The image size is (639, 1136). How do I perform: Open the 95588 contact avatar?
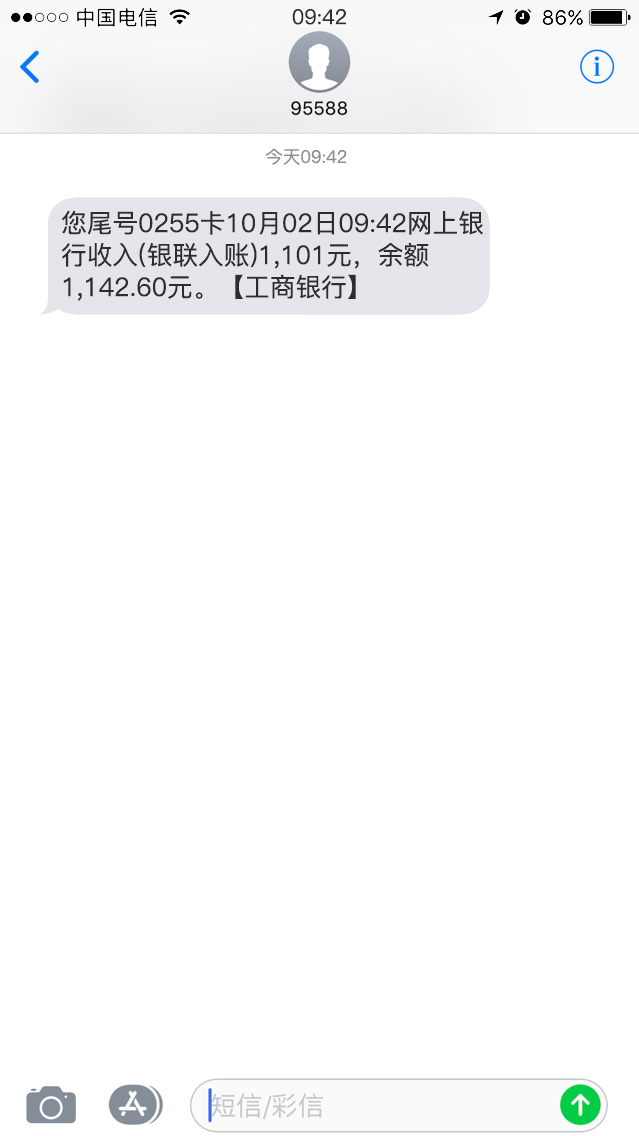tap(320, 62)
